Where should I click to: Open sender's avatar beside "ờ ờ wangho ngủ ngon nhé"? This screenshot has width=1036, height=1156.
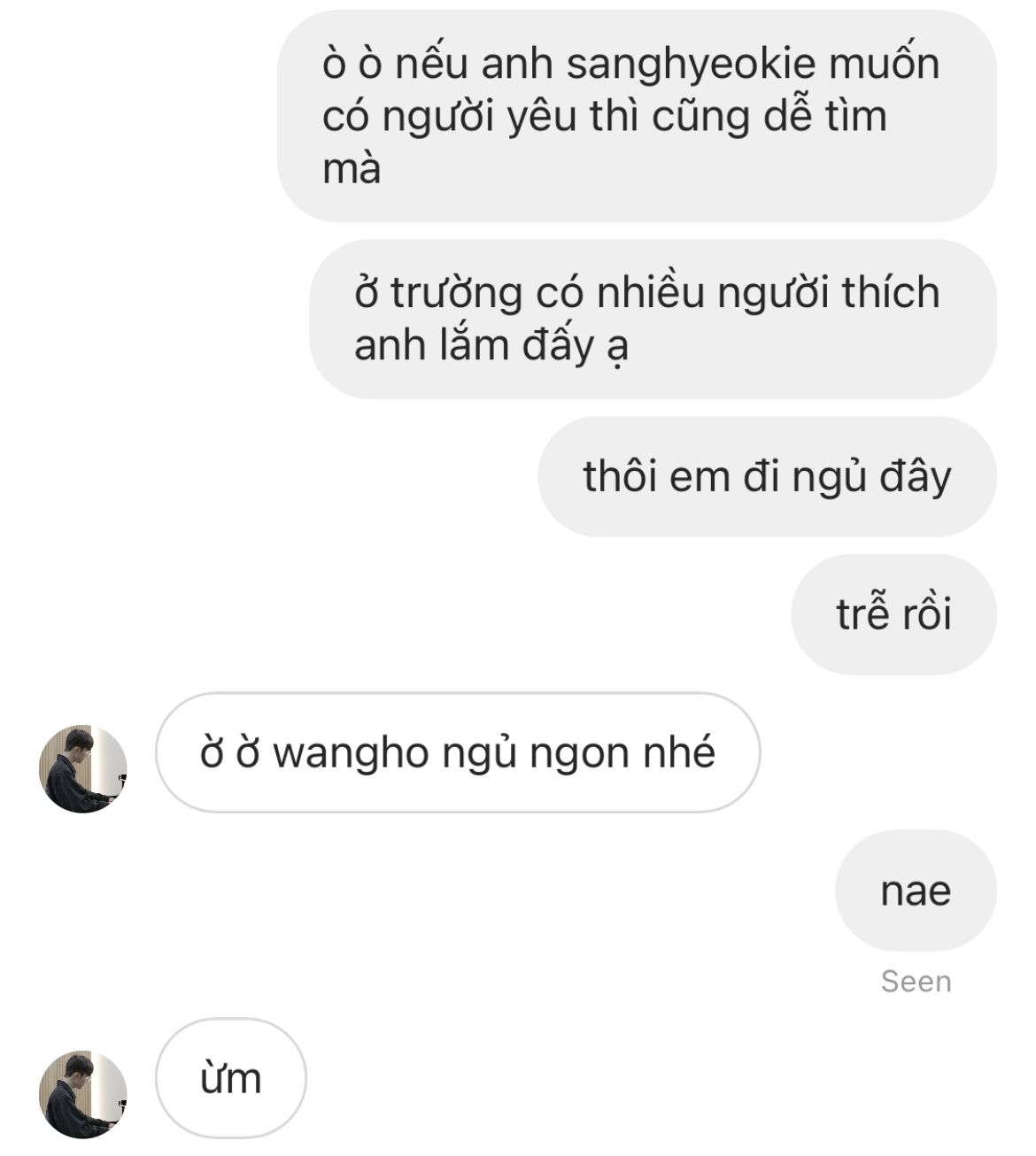[83, 768]
